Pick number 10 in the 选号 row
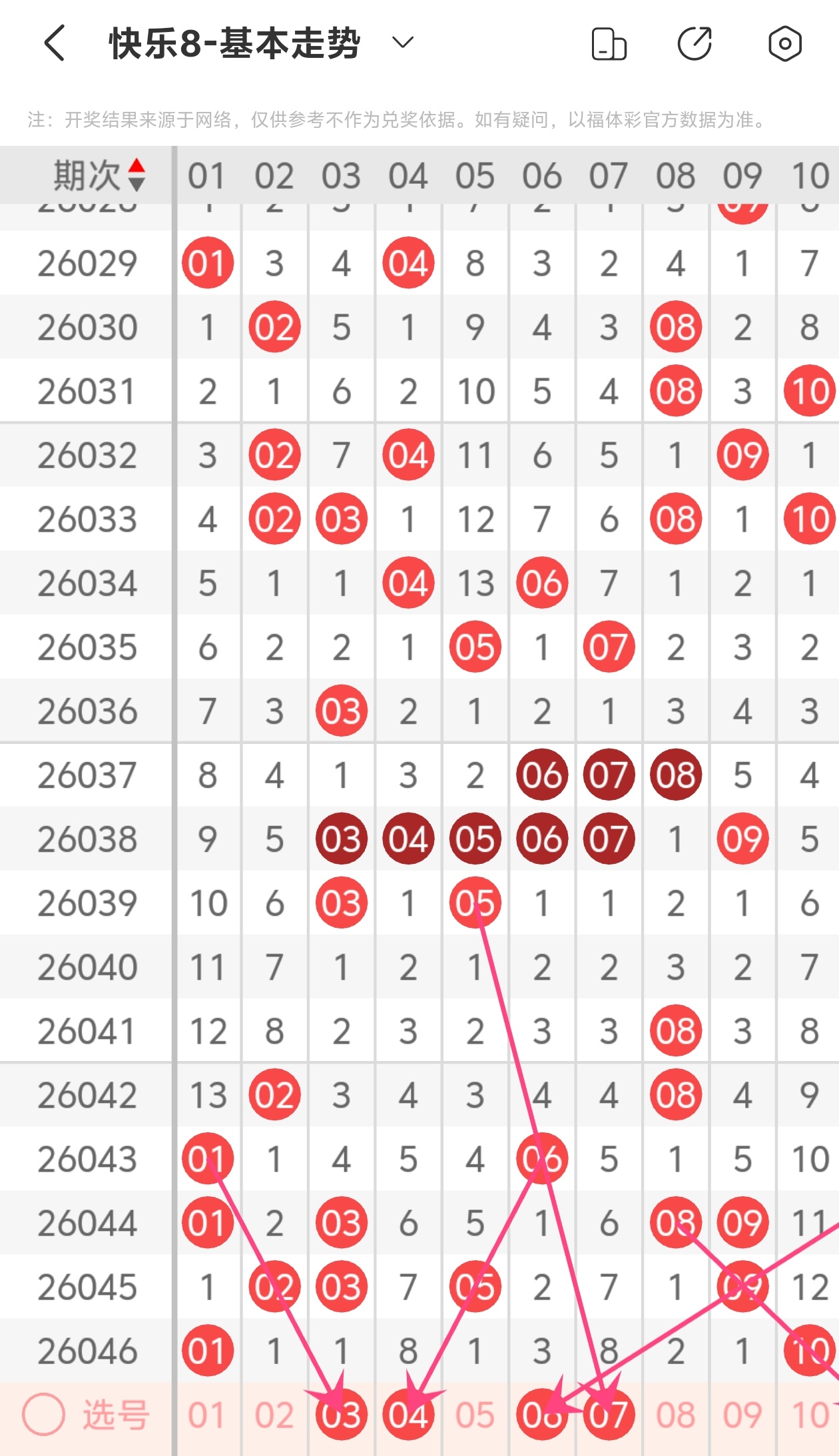 810,1415
